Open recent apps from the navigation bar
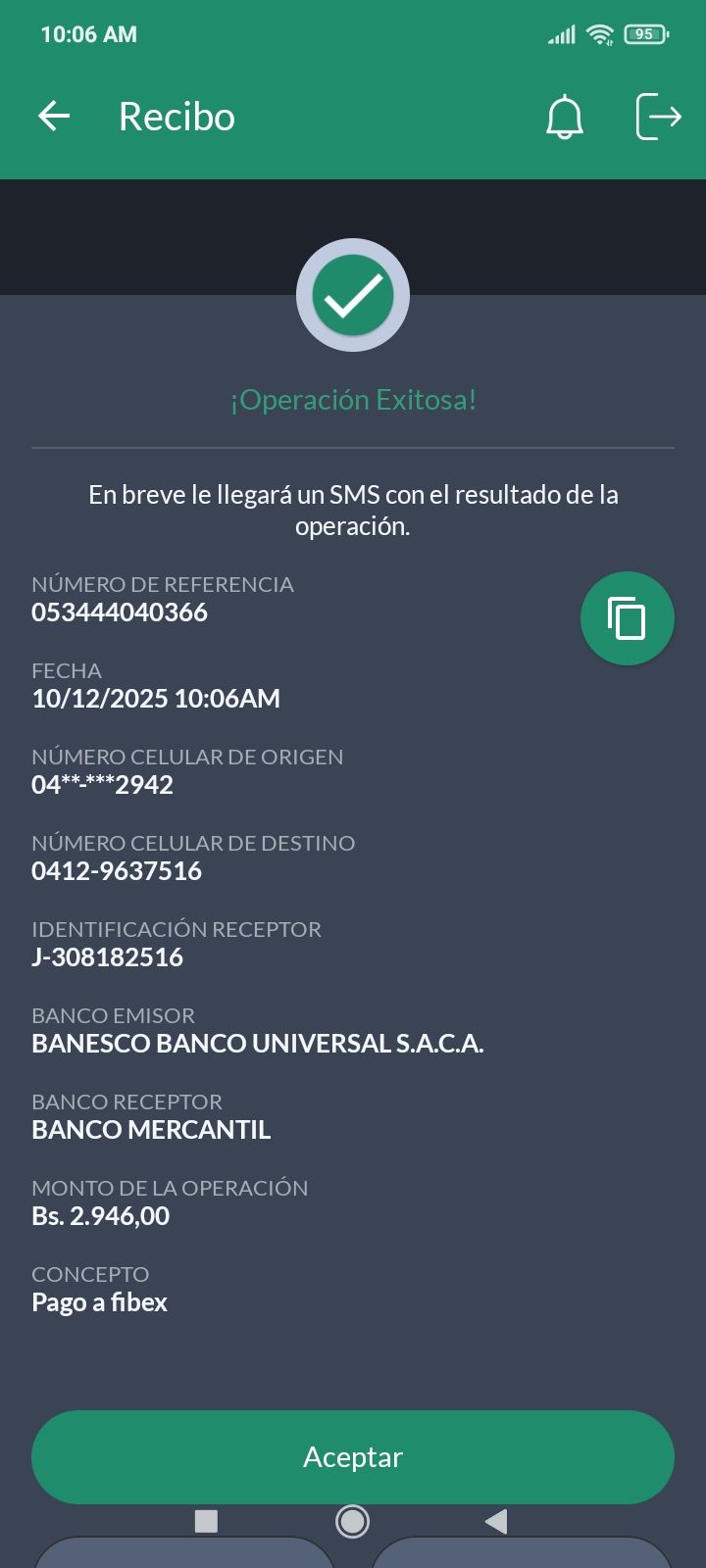Image resolution: width=706 pixels, height=1568 pixels. (x=206, y=1521)
